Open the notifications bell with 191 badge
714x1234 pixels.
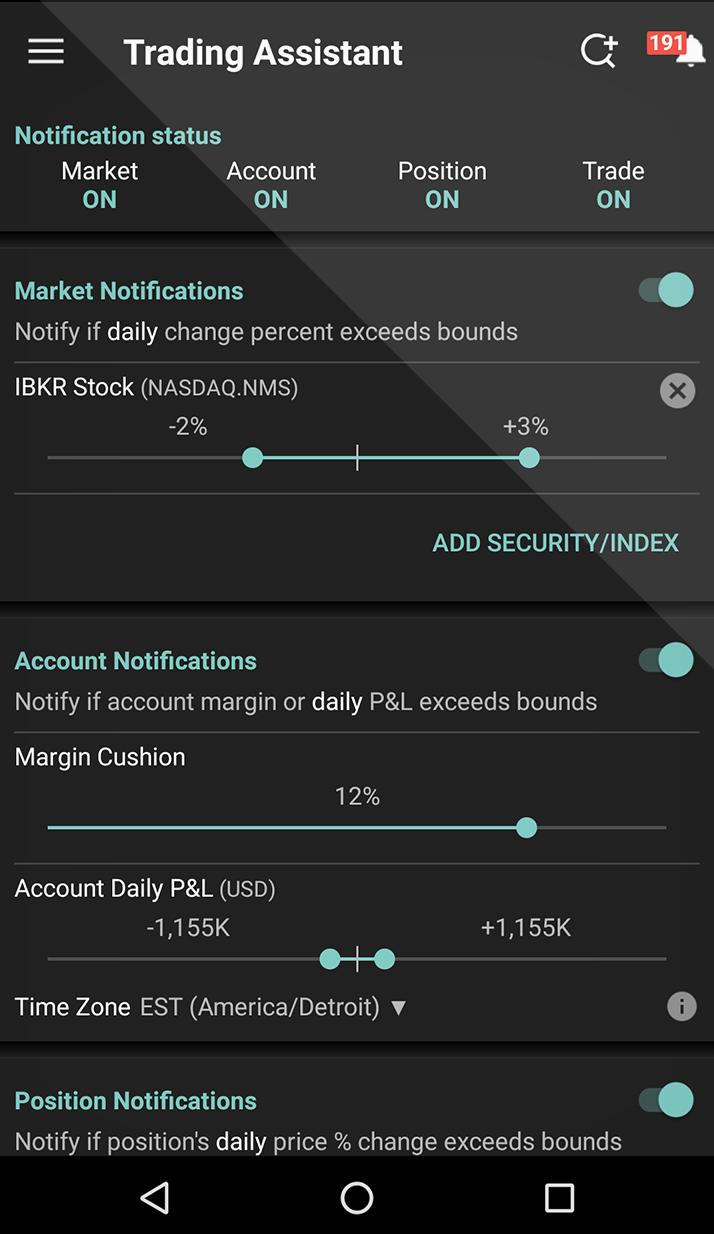(686, 50)
